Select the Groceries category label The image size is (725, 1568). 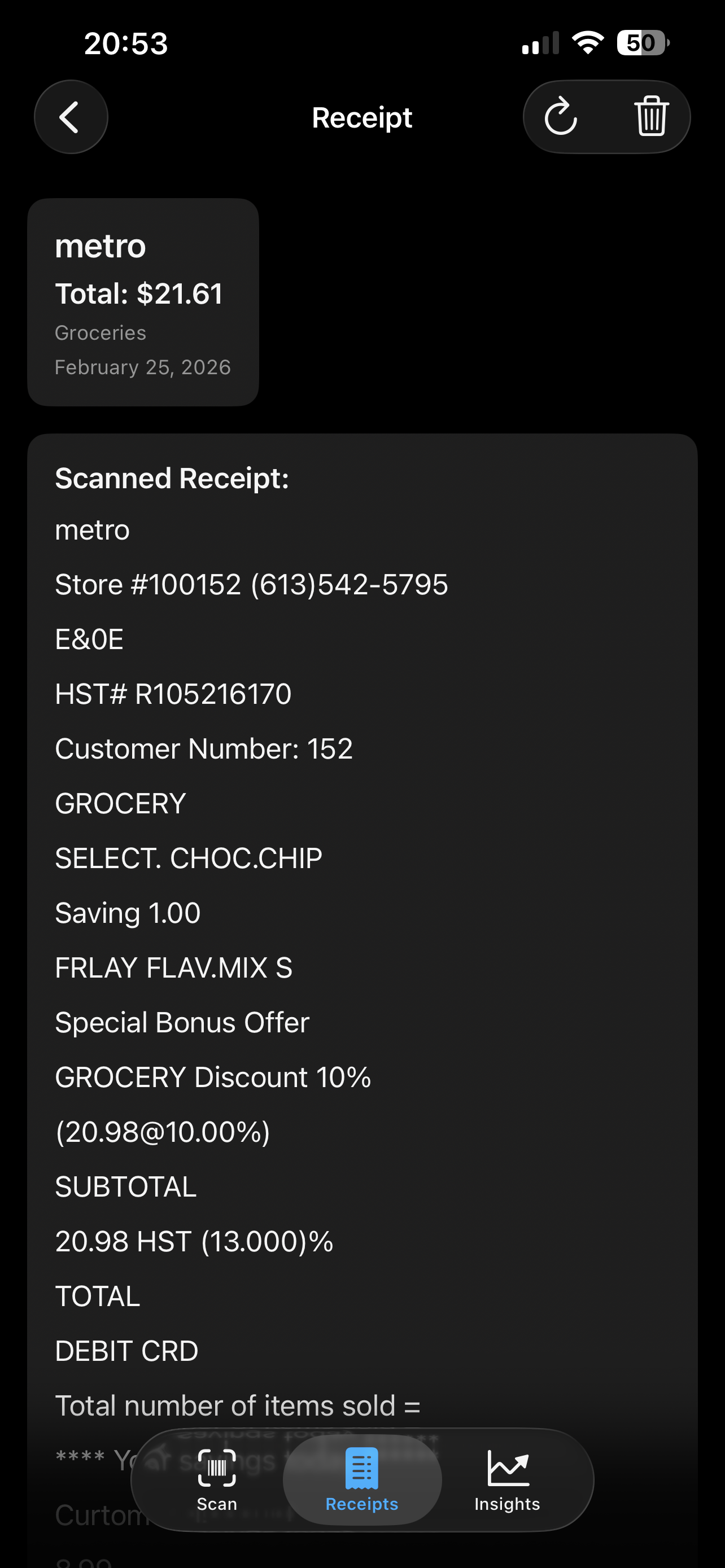[101, 332]
